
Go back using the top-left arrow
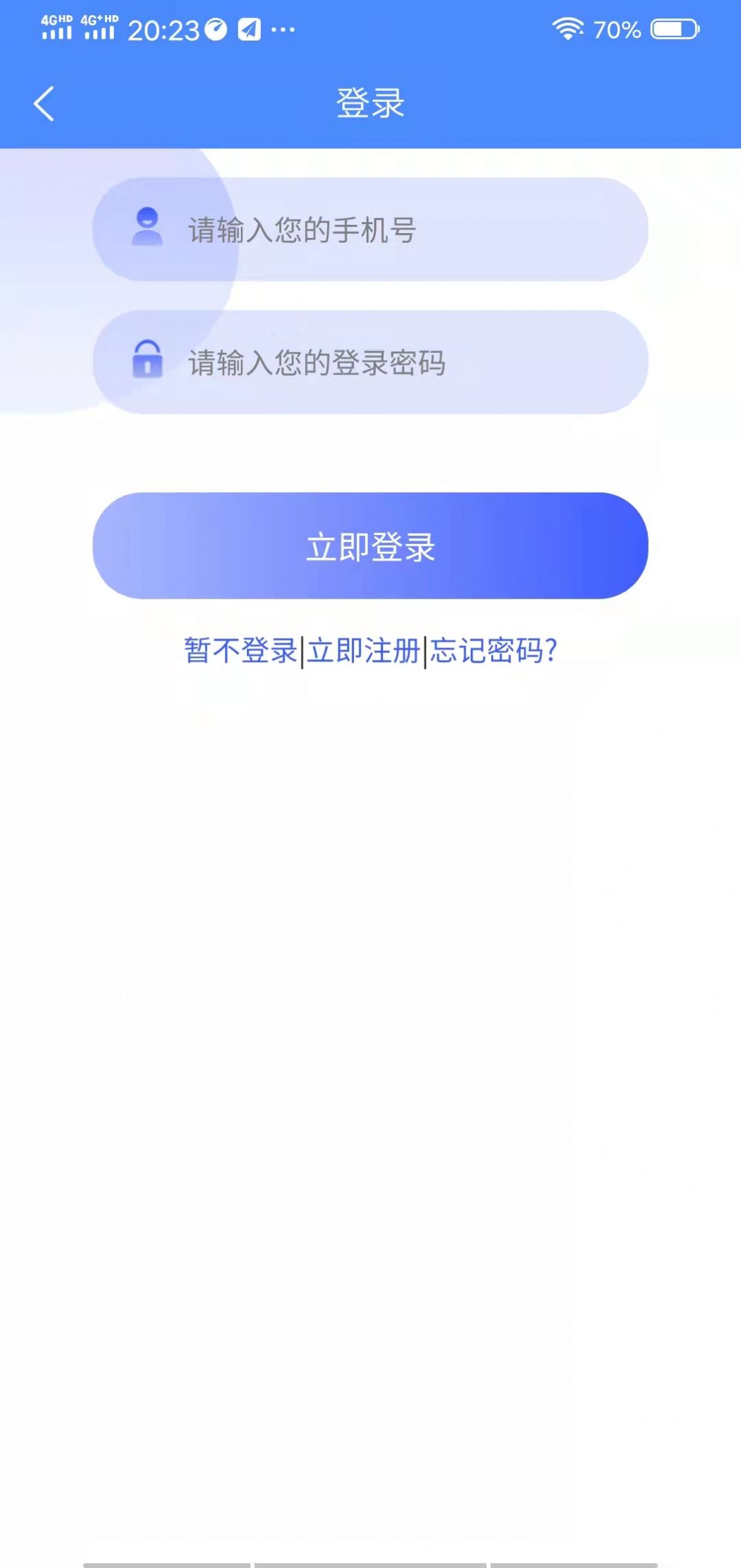click(44, 104)
